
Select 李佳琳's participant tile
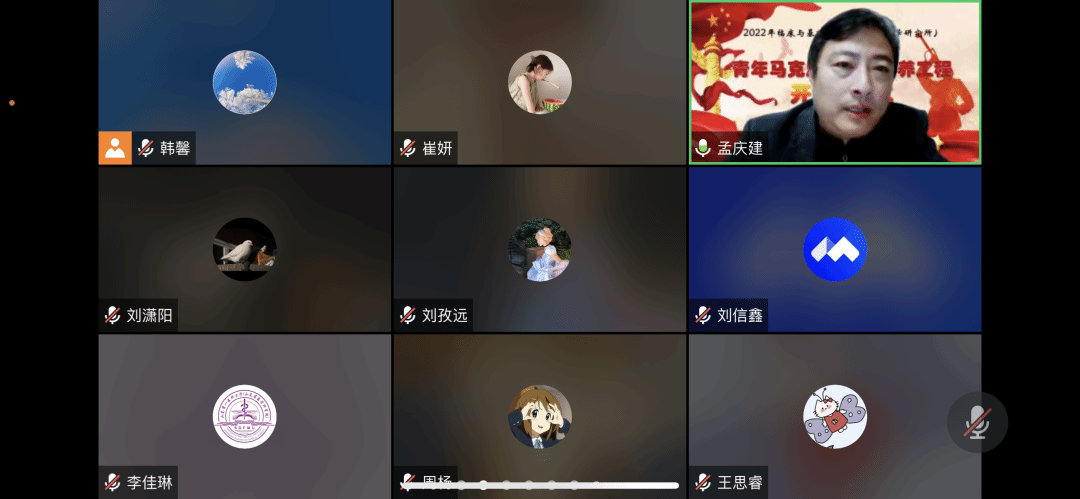point(244,415)
